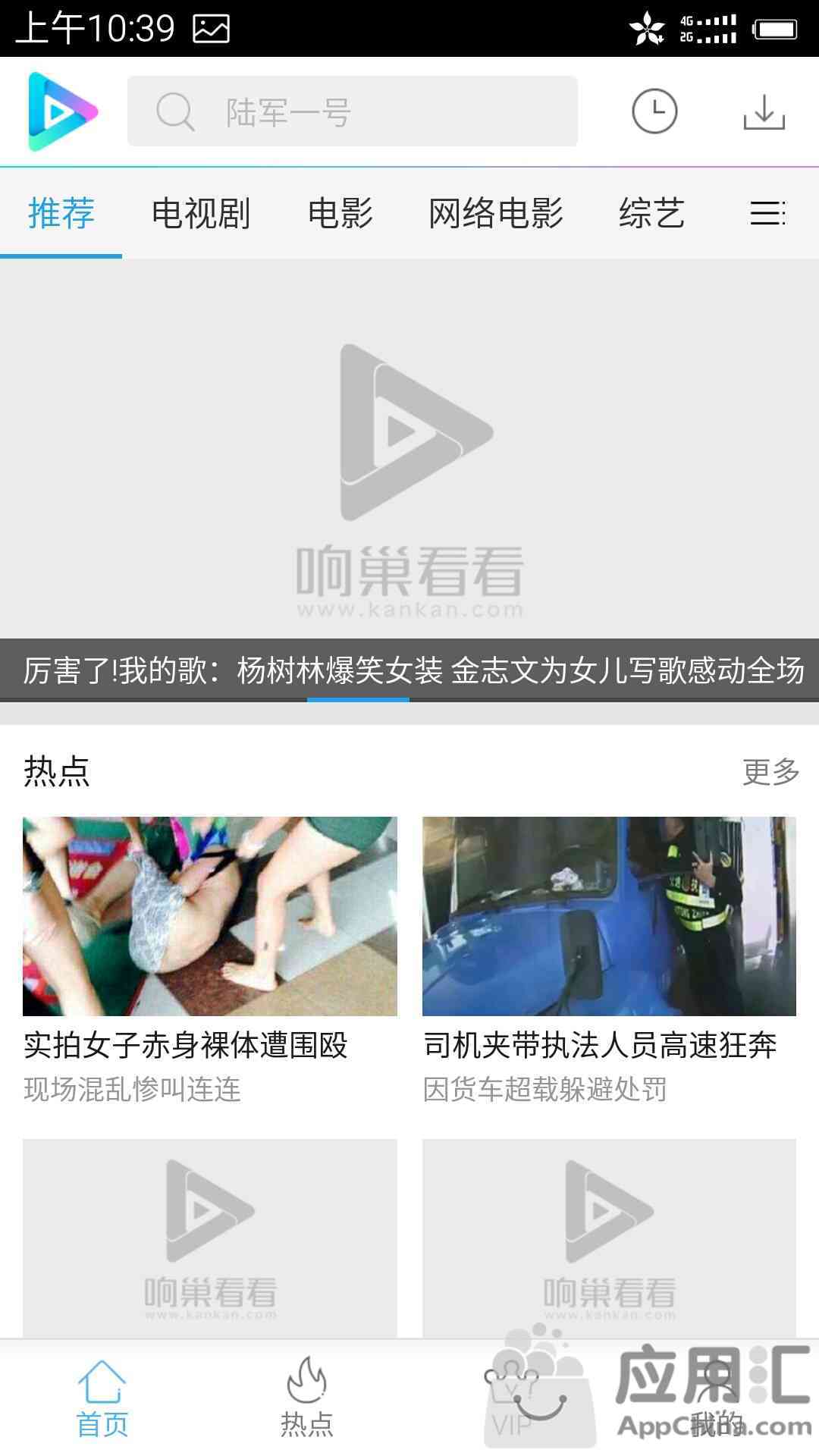The height and width of the screenshot is (1456, 819).
Task: Open the search box showing 陆军一号
Action: pyautogui.click(x=353, y=111)
